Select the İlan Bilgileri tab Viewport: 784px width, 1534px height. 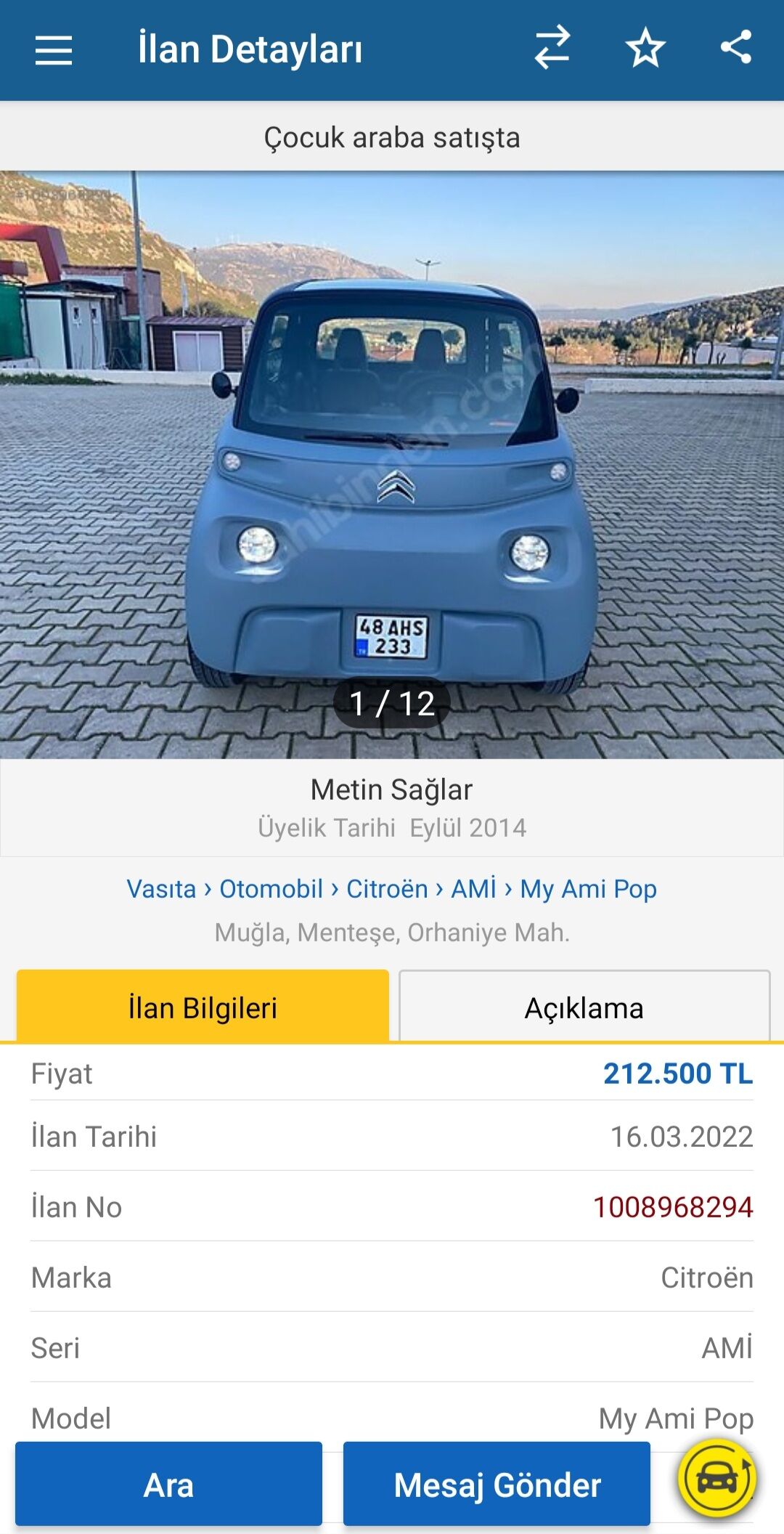pyautogui.click(x=203, y=1008)
